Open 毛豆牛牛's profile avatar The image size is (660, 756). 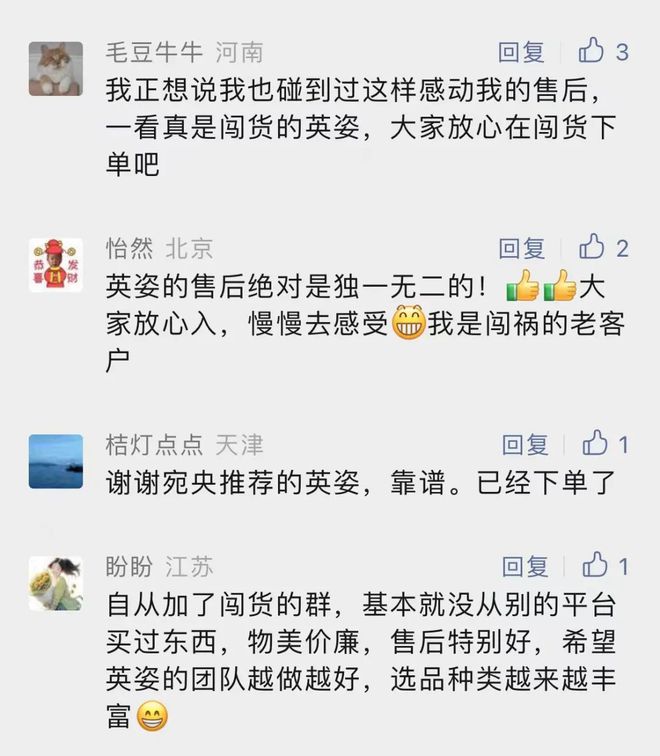point(55,69)
